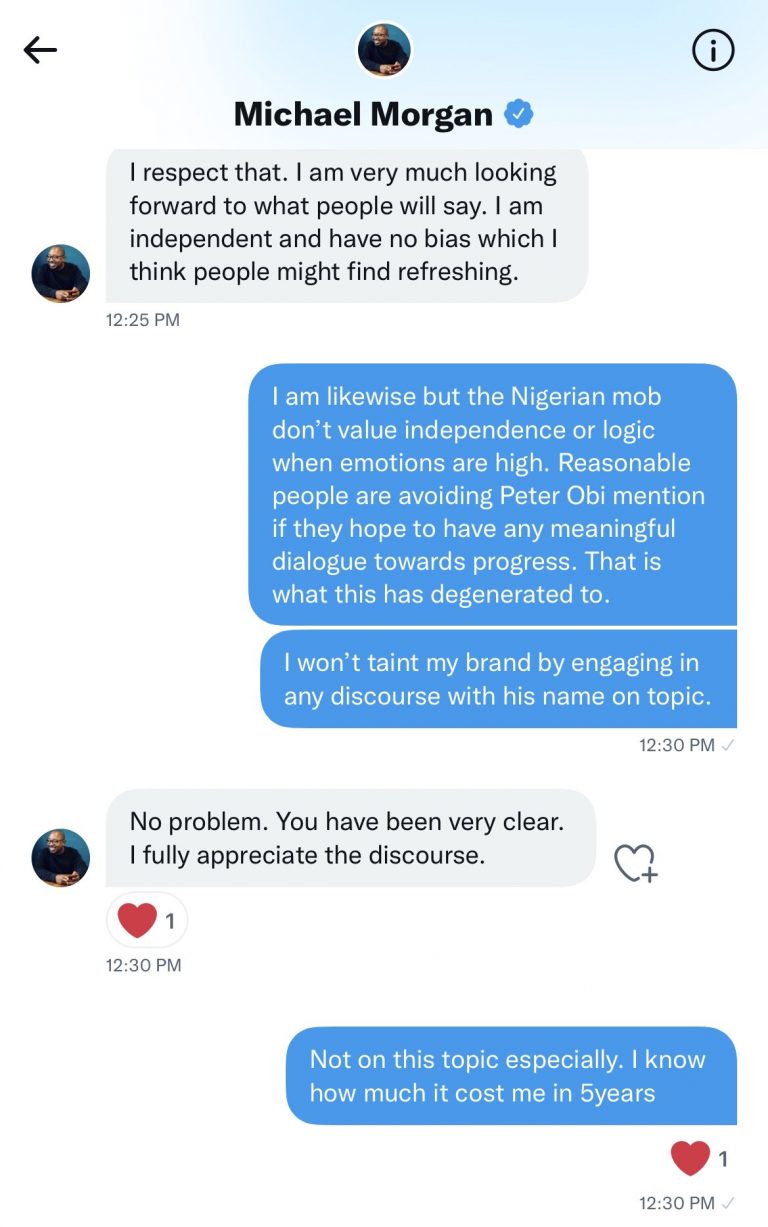Tap the avatar beside the "No problem" message
768x1227 pixels.
pos(61,857)
